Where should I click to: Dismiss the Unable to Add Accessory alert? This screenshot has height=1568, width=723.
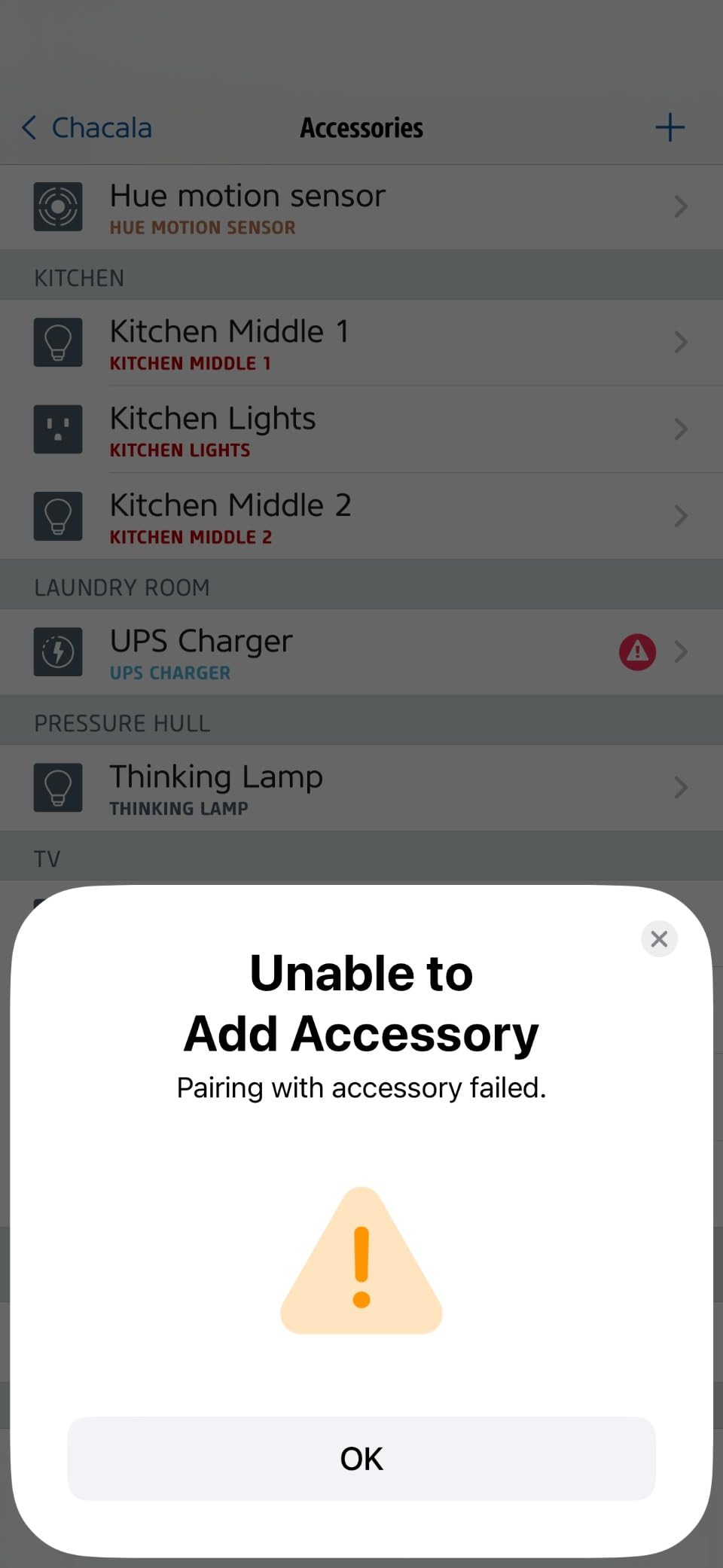tap(361, 1458)
